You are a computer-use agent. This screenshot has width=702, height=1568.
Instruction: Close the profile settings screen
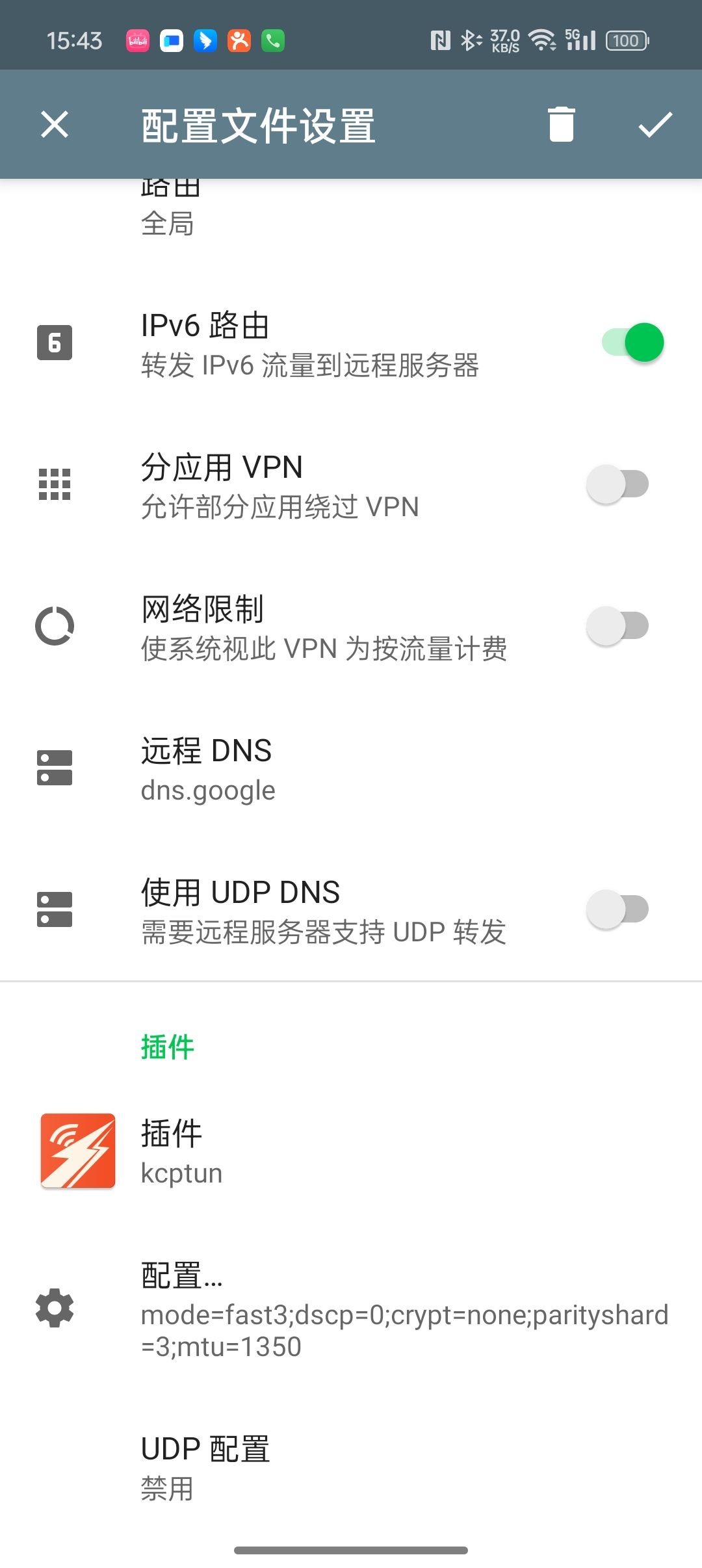coord(55,124)
